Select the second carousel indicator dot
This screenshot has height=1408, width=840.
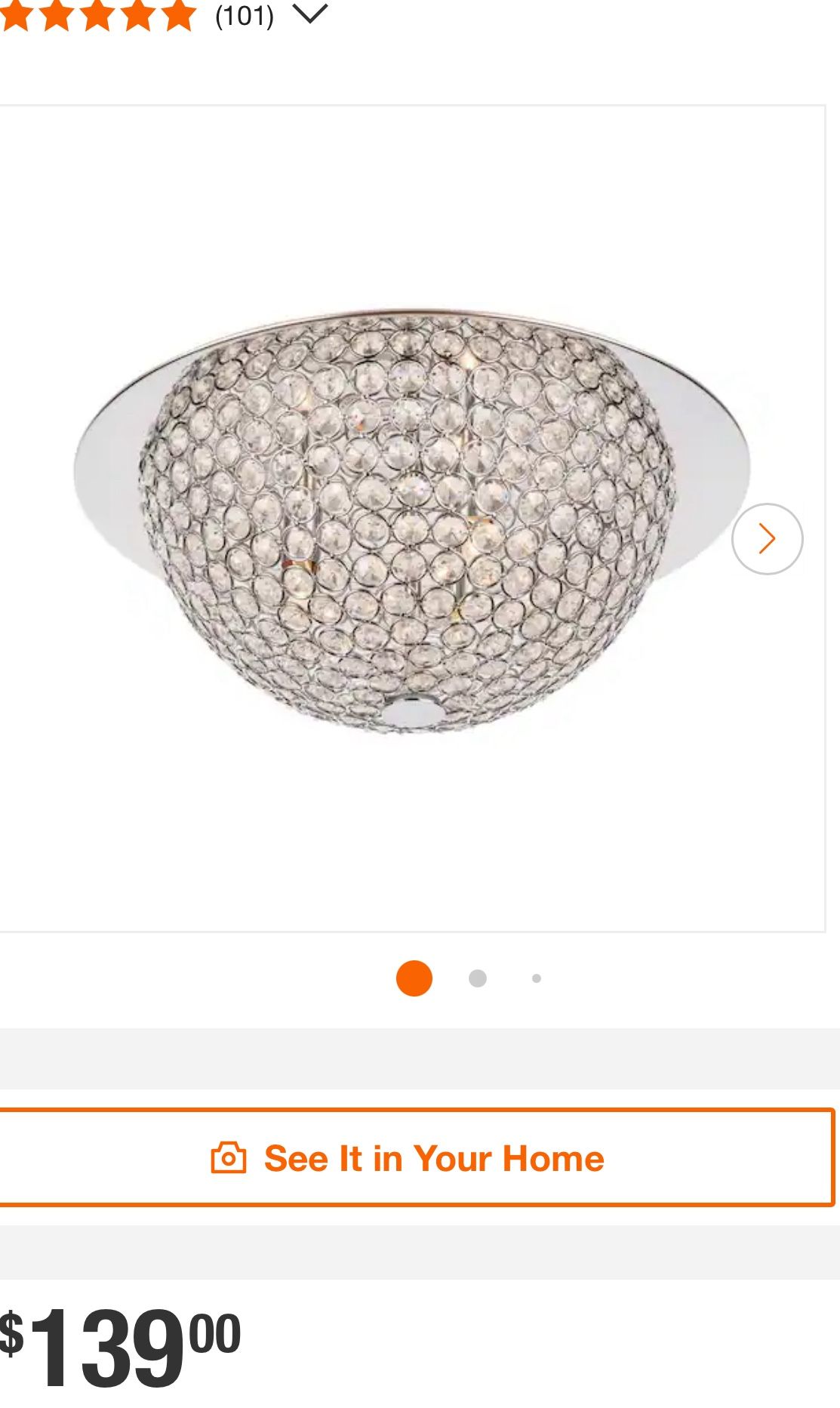[478, 978]
